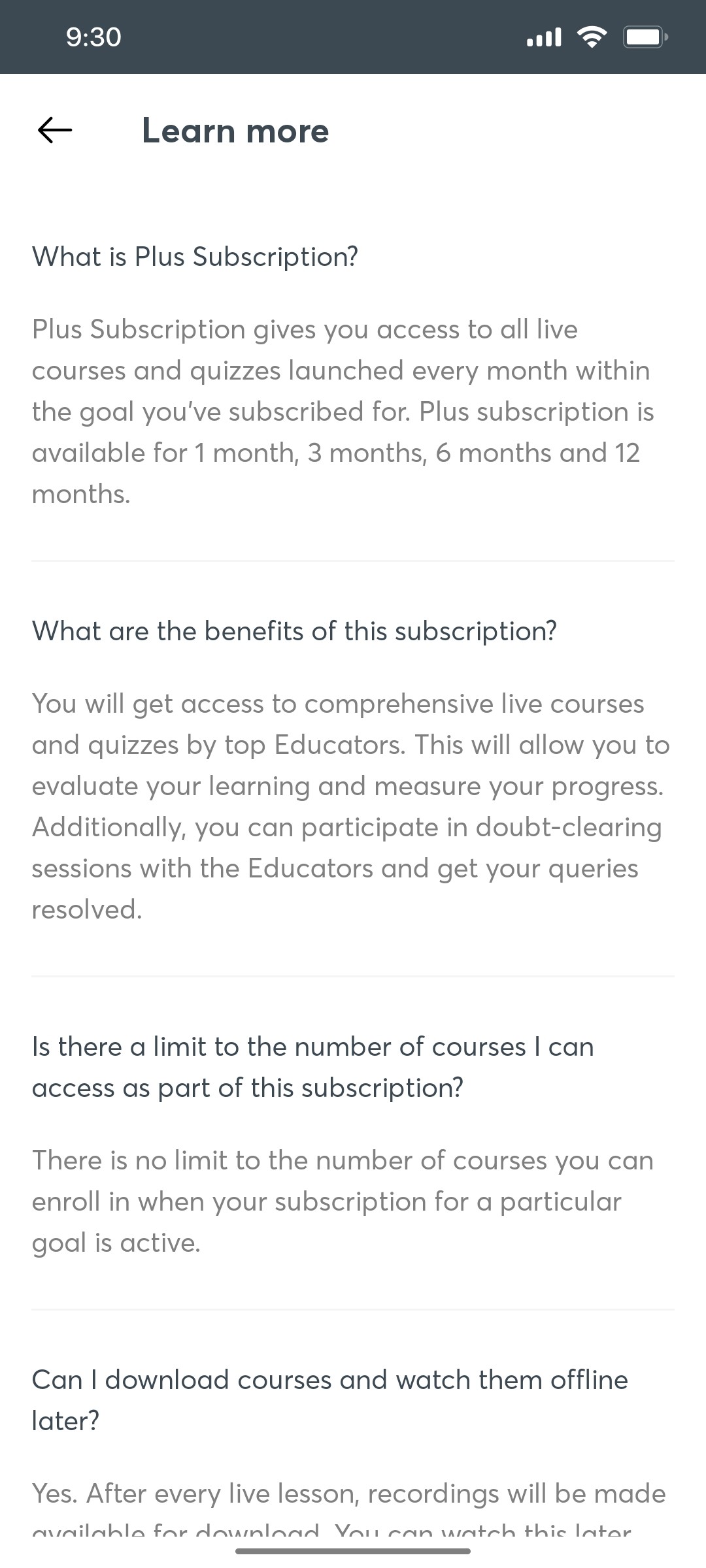
Task: Tap the Plus Subscription description paragraph
Action: 343,412
